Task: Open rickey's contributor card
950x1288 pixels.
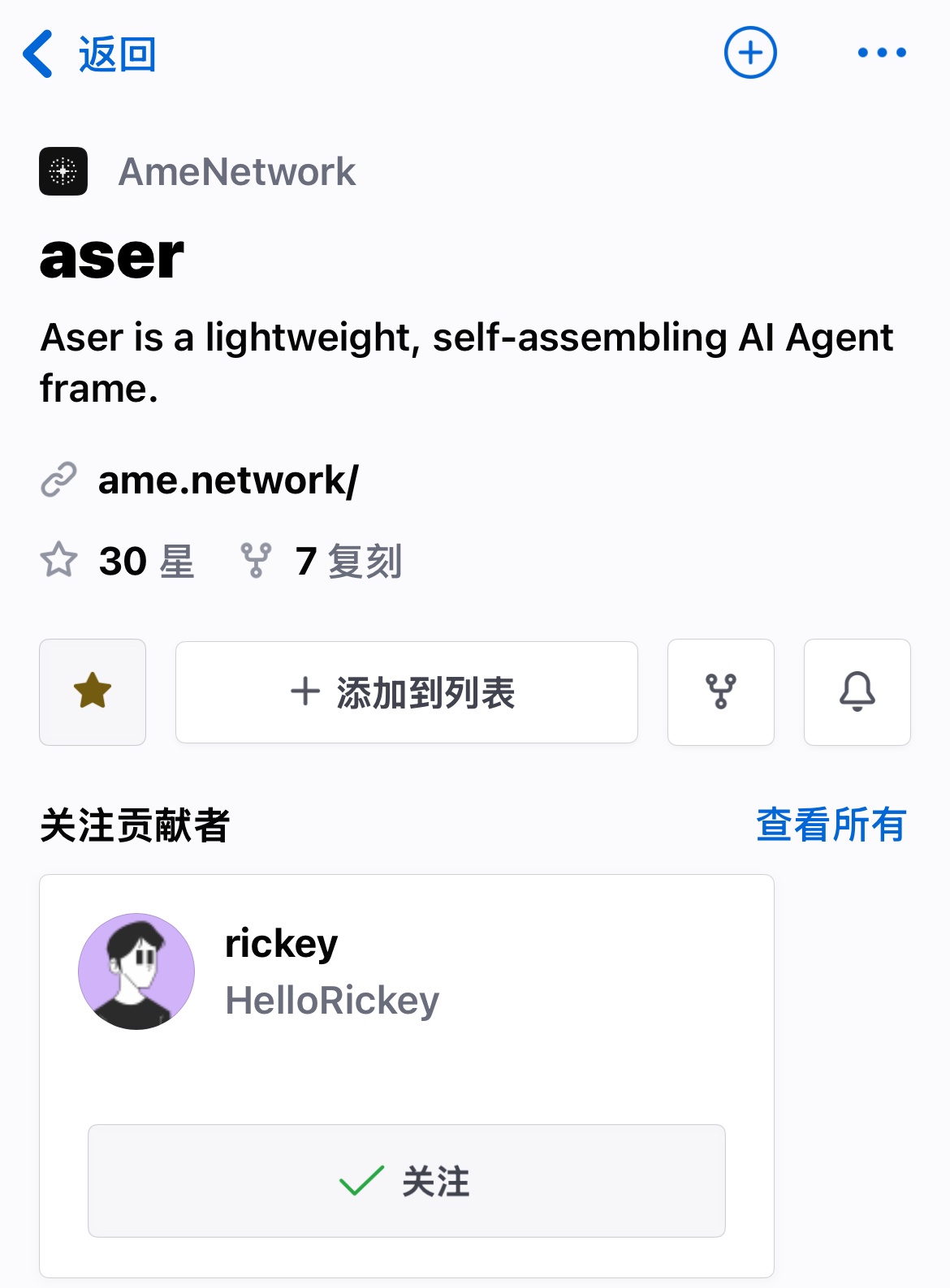Action: click(x=331, y=972)
